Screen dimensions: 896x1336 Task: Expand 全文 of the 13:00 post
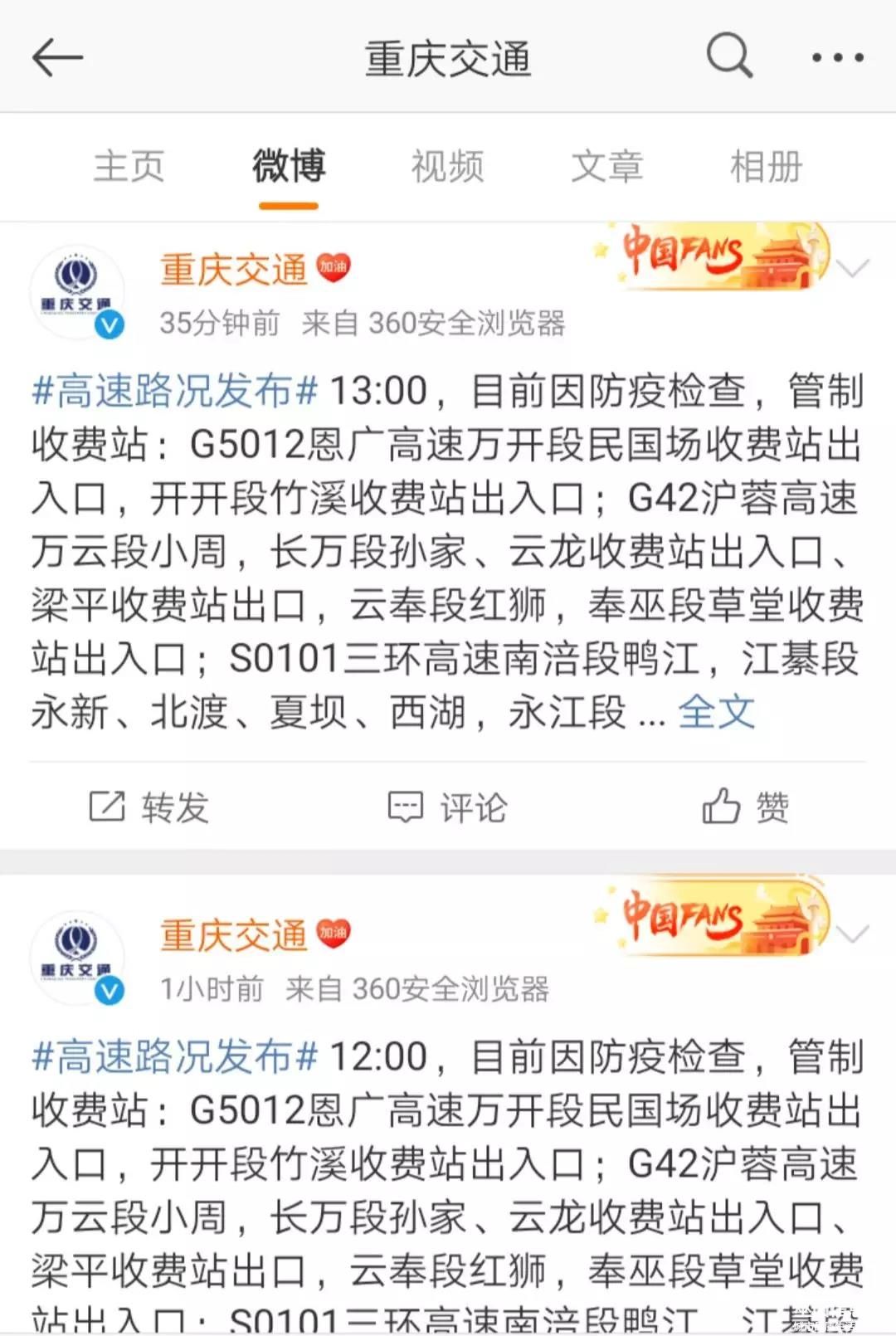[716, 712]
